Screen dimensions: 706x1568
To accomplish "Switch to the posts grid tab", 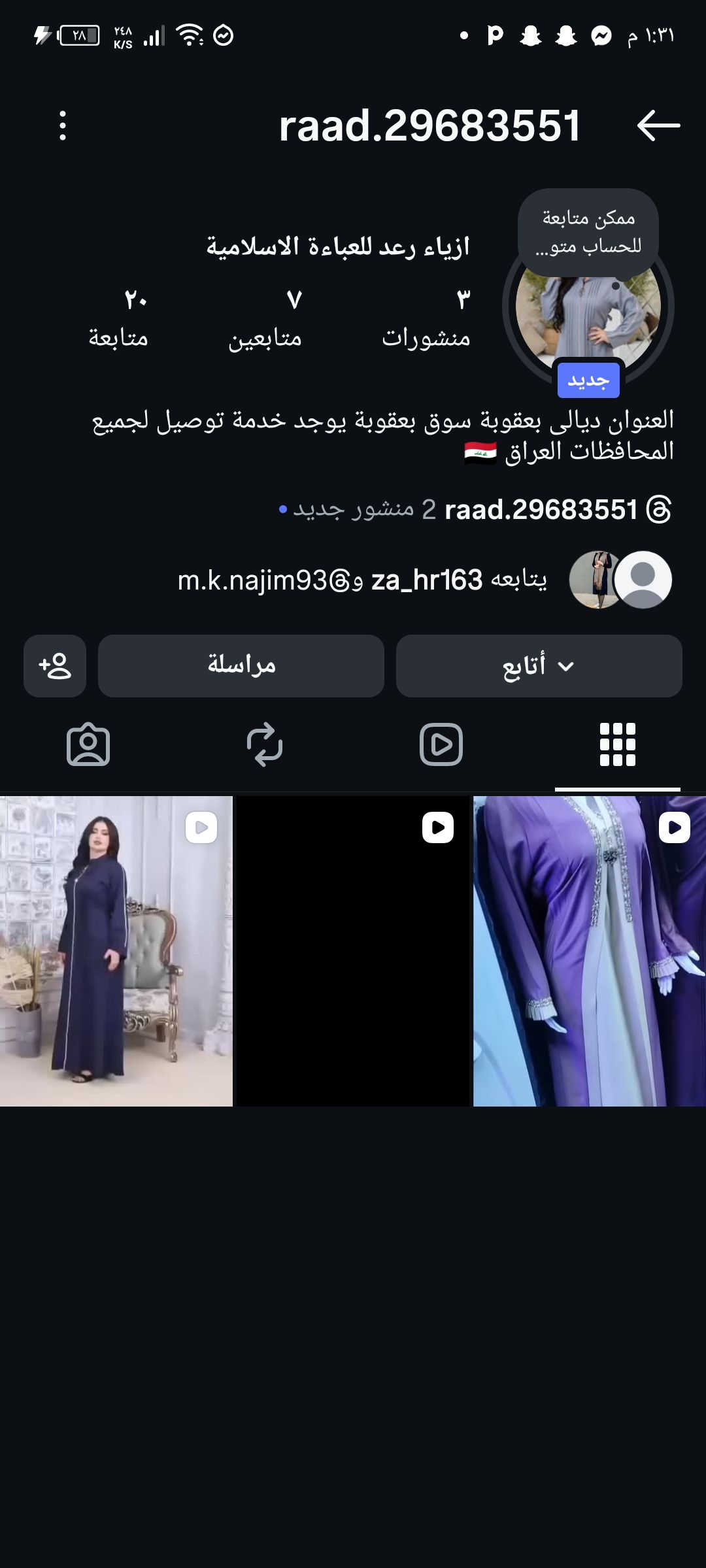I will [x=617, y=744].
